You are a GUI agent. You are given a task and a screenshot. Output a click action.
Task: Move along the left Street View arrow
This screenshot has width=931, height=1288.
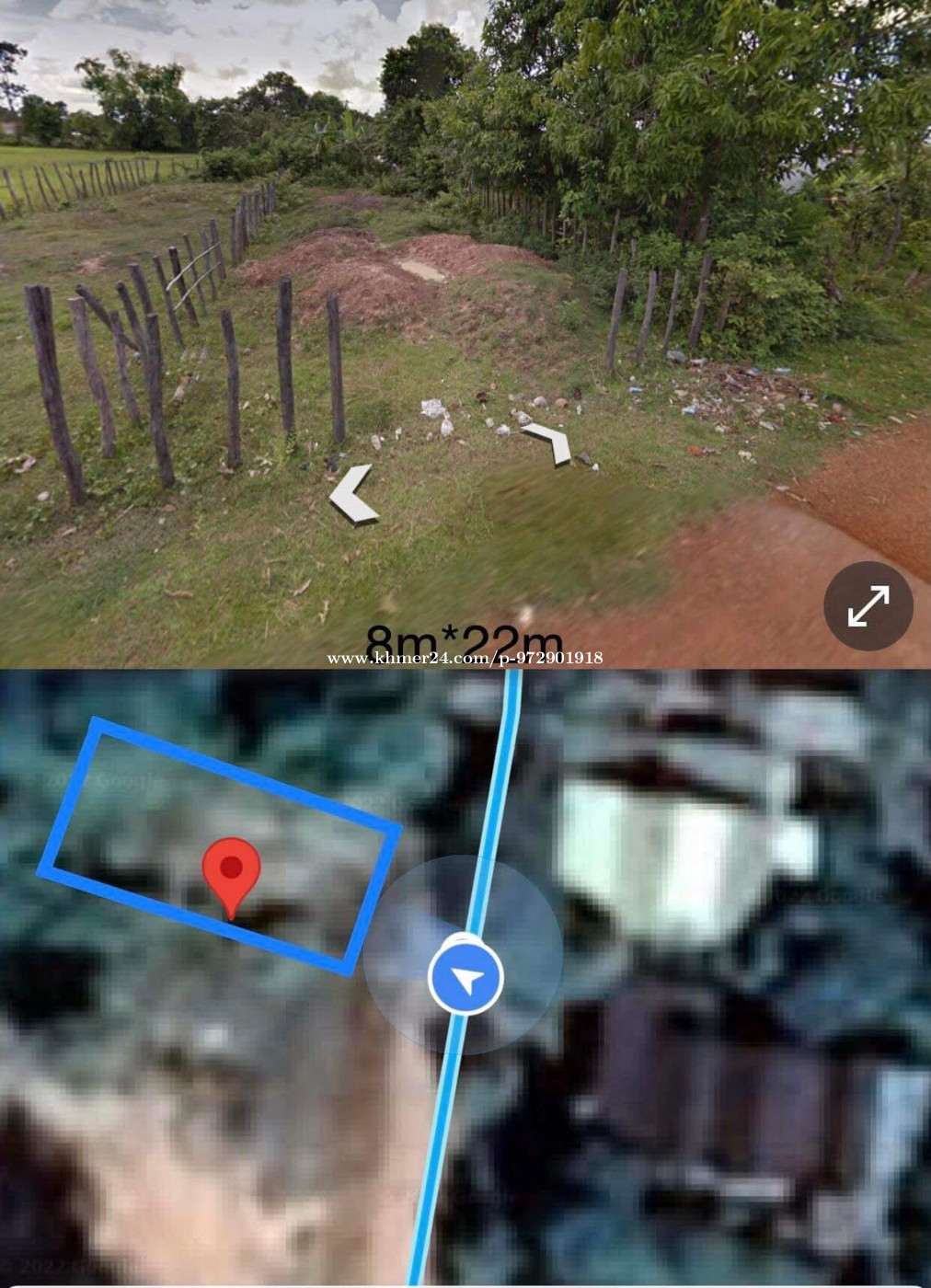tap(353, 495)
